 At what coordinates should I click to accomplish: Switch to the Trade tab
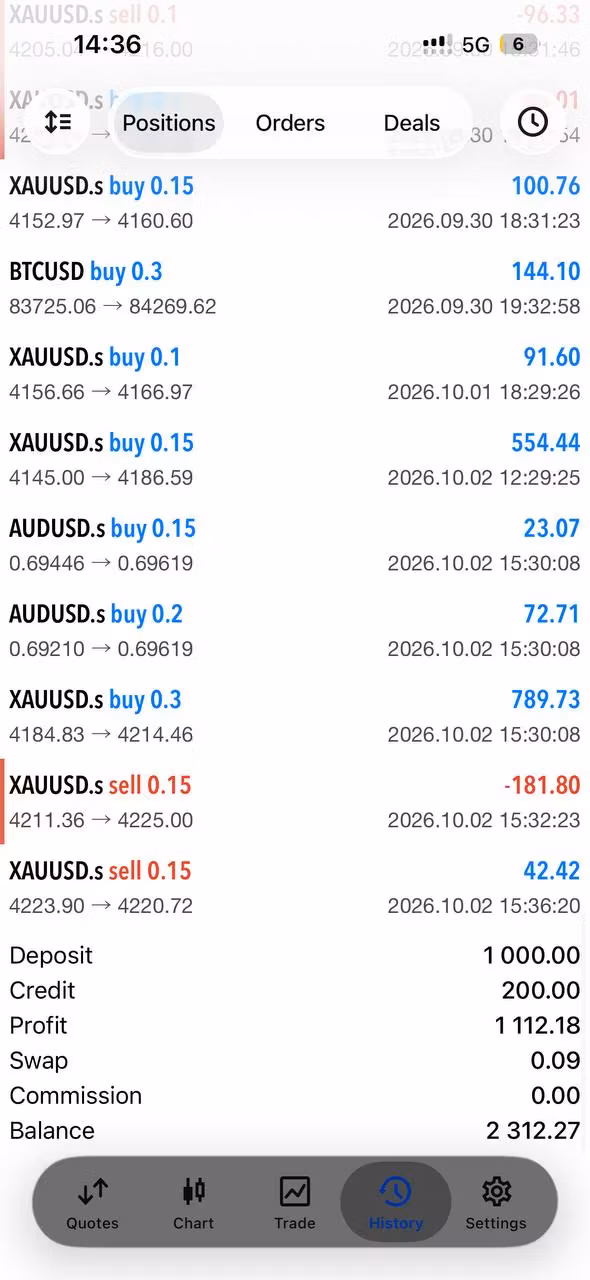[294, 1203]
